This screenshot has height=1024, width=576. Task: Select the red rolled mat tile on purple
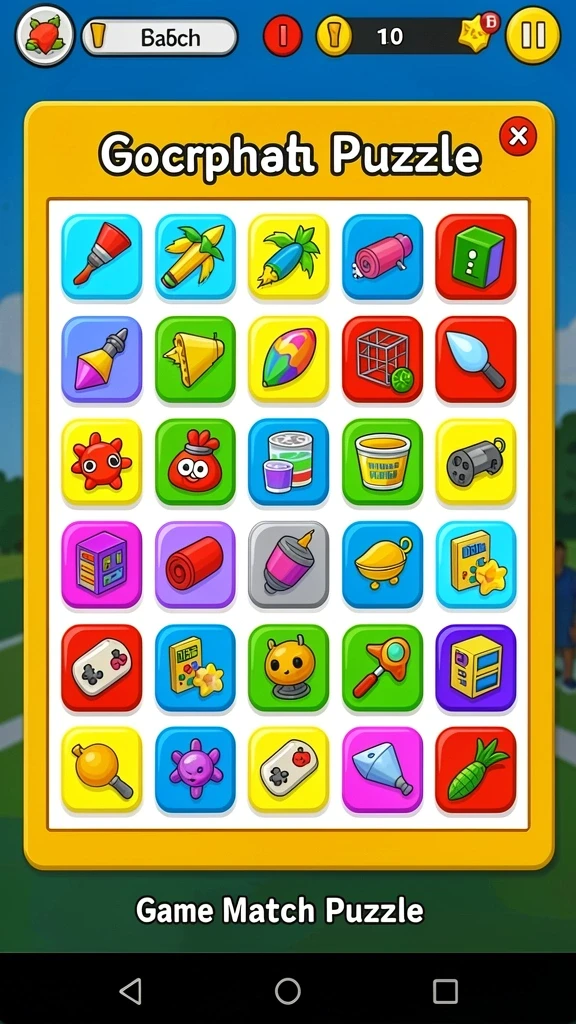click(195, 564)
